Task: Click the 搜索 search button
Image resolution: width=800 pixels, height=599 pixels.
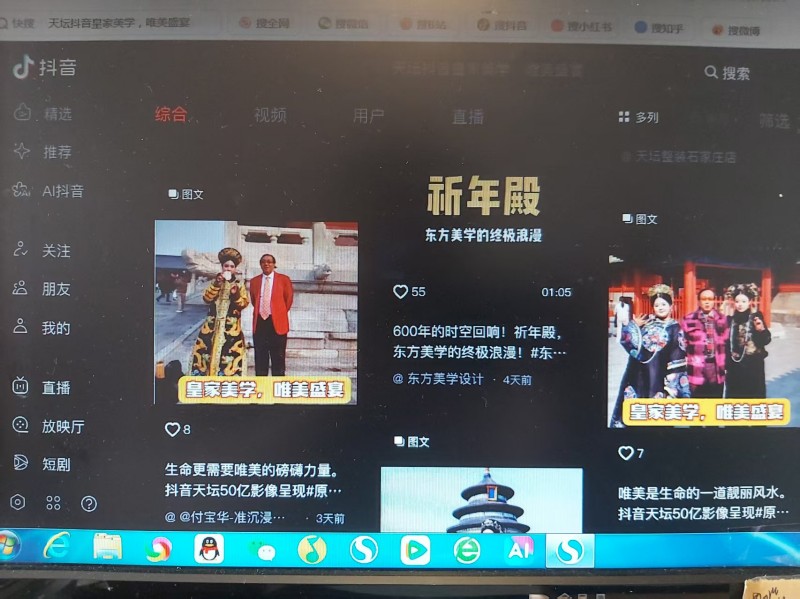Action: click(x=727, y=73)
